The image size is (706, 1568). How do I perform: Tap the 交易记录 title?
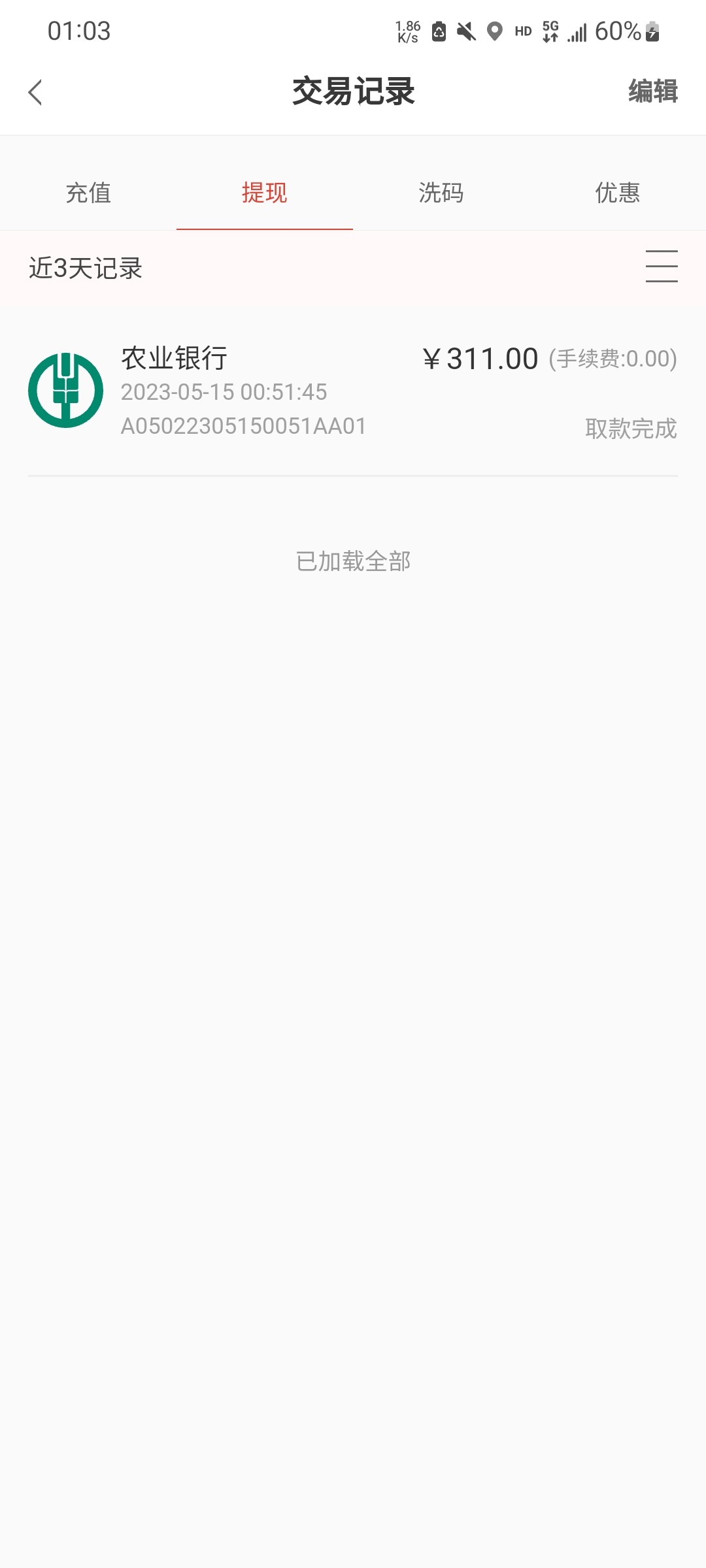click(x=353, y=90)
